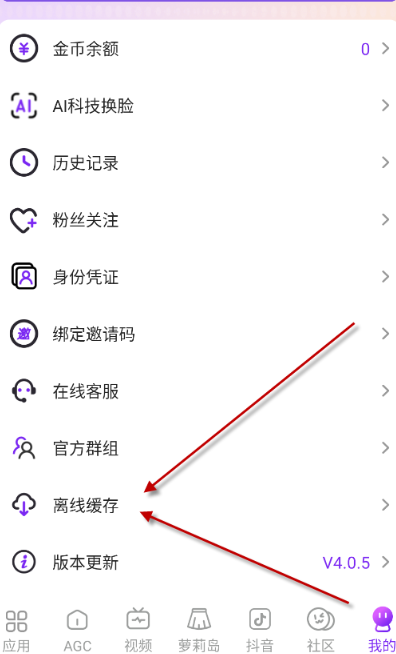
Task: Select the 我的 tab
Action: (381, 630)
